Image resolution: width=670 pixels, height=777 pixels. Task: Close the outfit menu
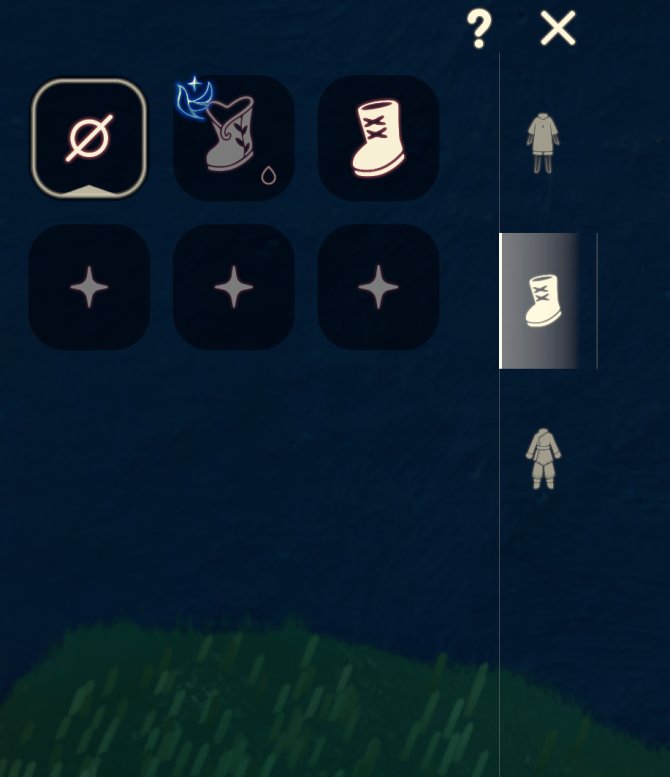point(557,29)
